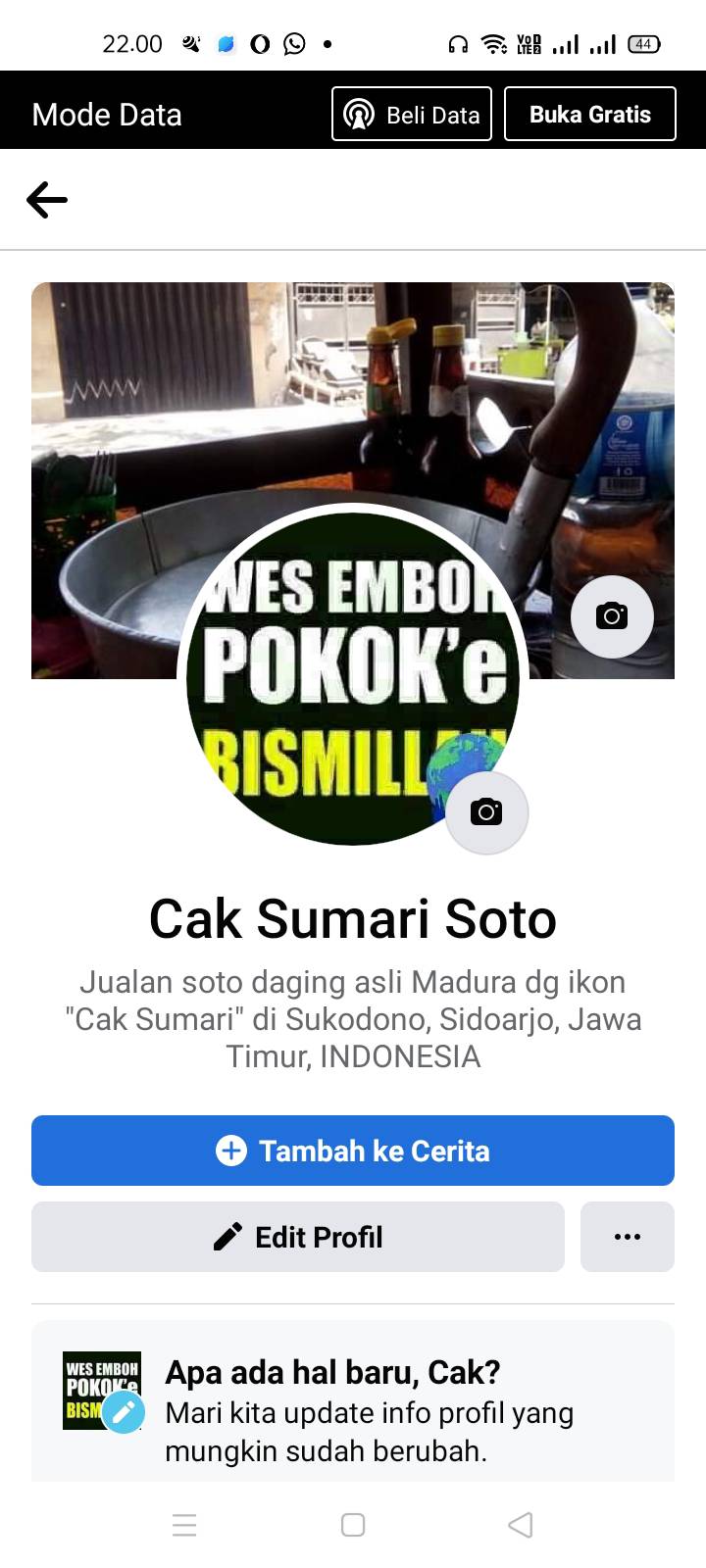This screenshot has width=706, height=1568.
Task: Tap the system home button
Action: 353,1525
